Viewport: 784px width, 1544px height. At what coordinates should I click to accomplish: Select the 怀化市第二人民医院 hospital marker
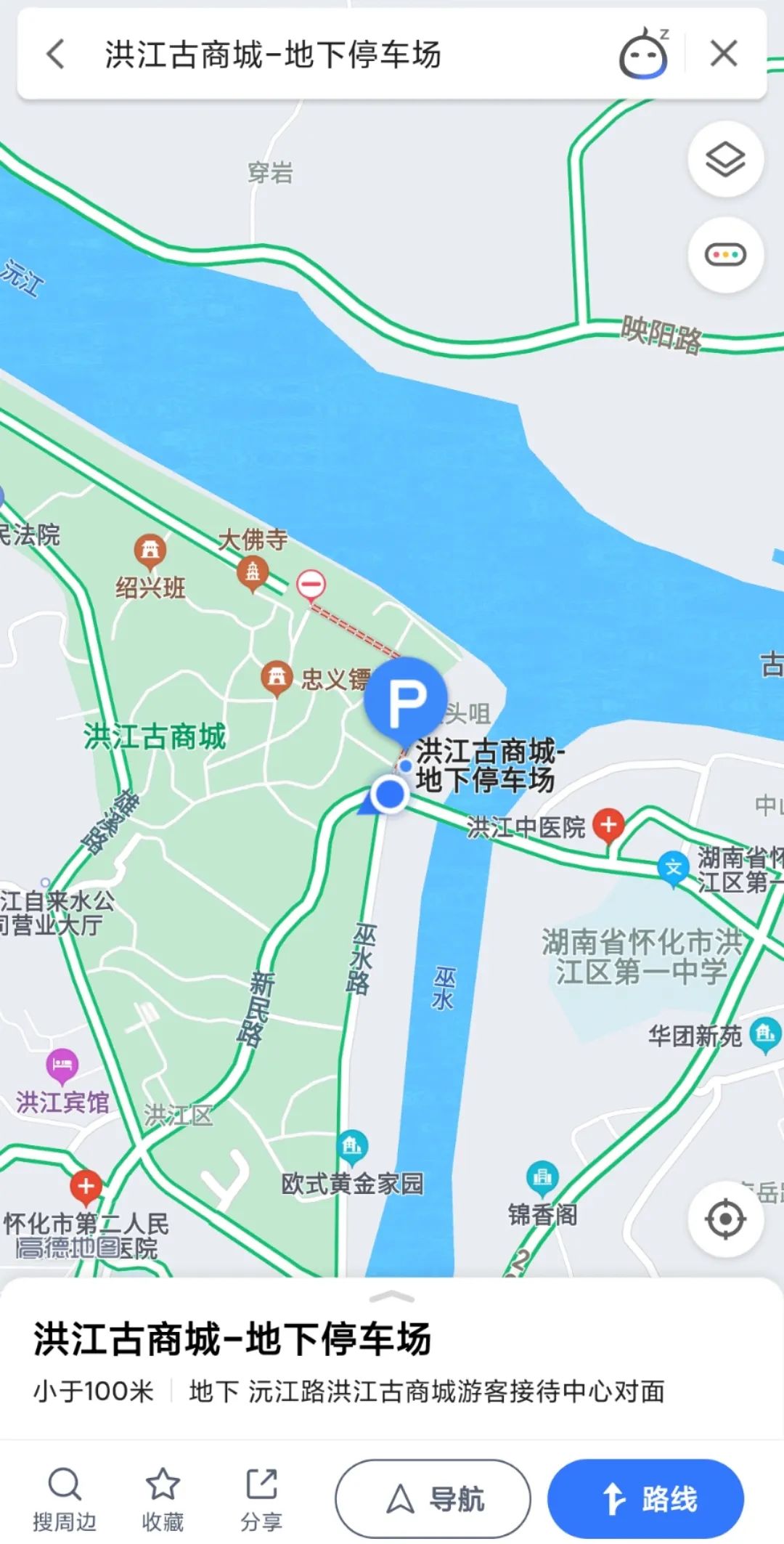pos(86,1187)
